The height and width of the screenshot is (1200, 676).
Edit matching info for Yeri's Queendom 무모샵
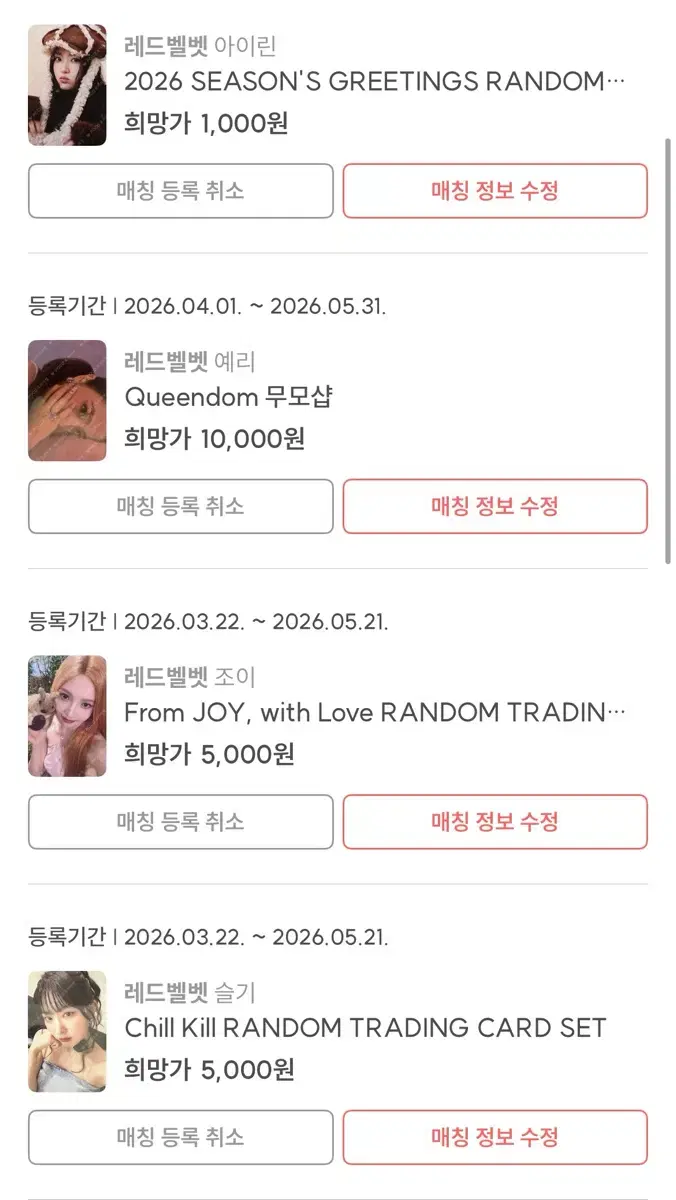[x=495, y=506]
